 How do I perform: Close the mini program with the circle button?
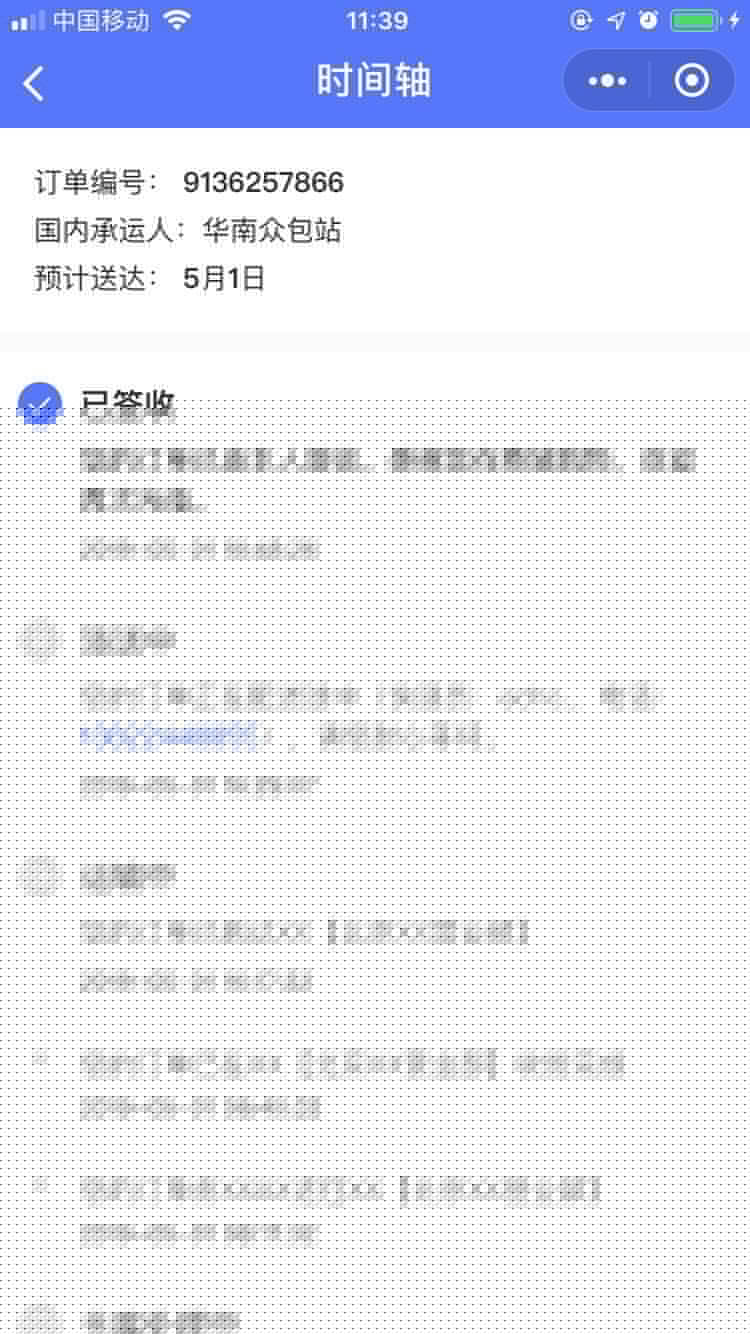(692, 81)
